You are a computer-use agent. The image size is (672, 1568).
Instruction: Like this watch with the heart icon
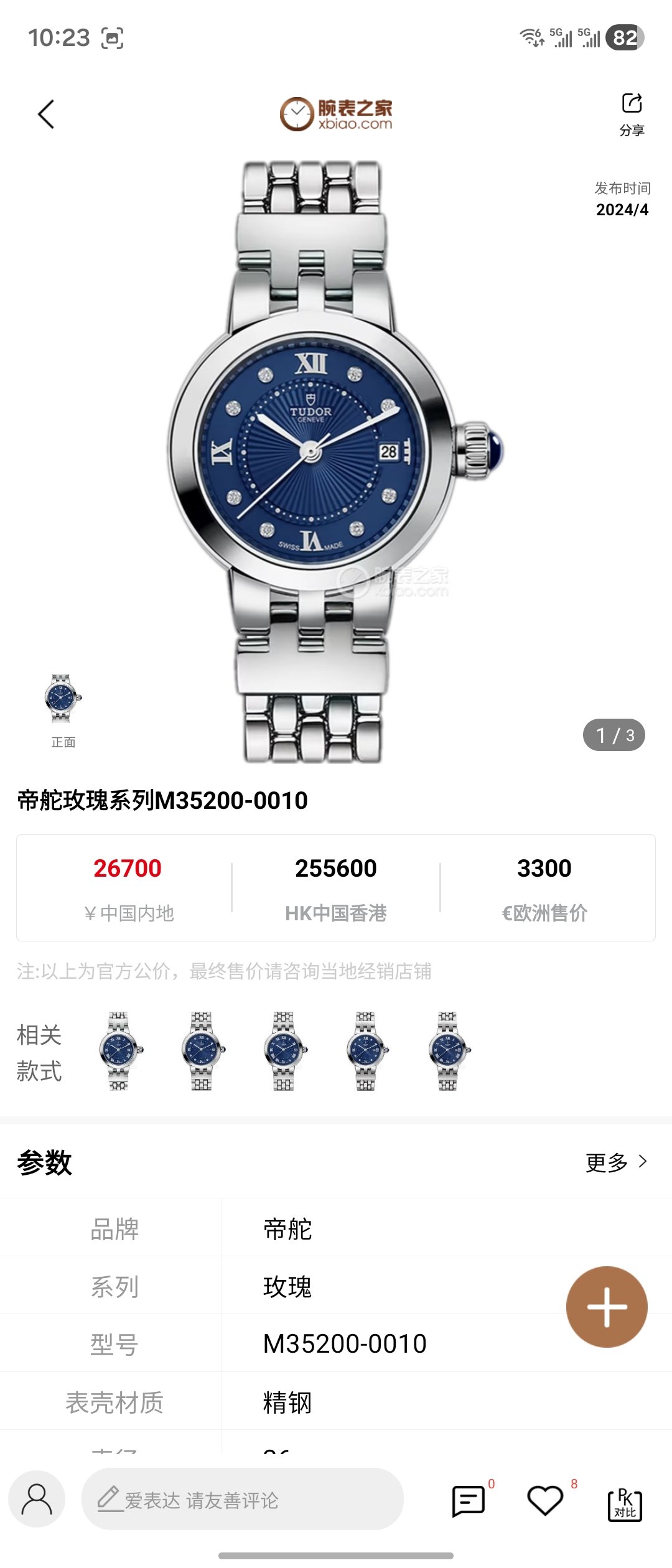pos(545,1500)
